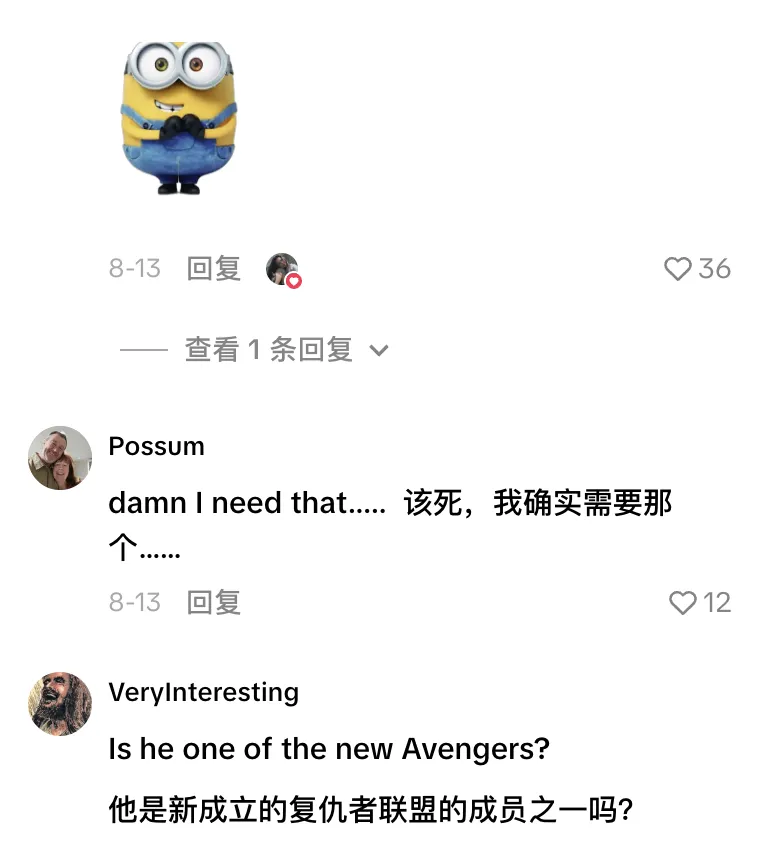Image resolution: width=764 pixels, height=860 pixels.
Task: Open the Minion sticker image
Action: [179, 118]
